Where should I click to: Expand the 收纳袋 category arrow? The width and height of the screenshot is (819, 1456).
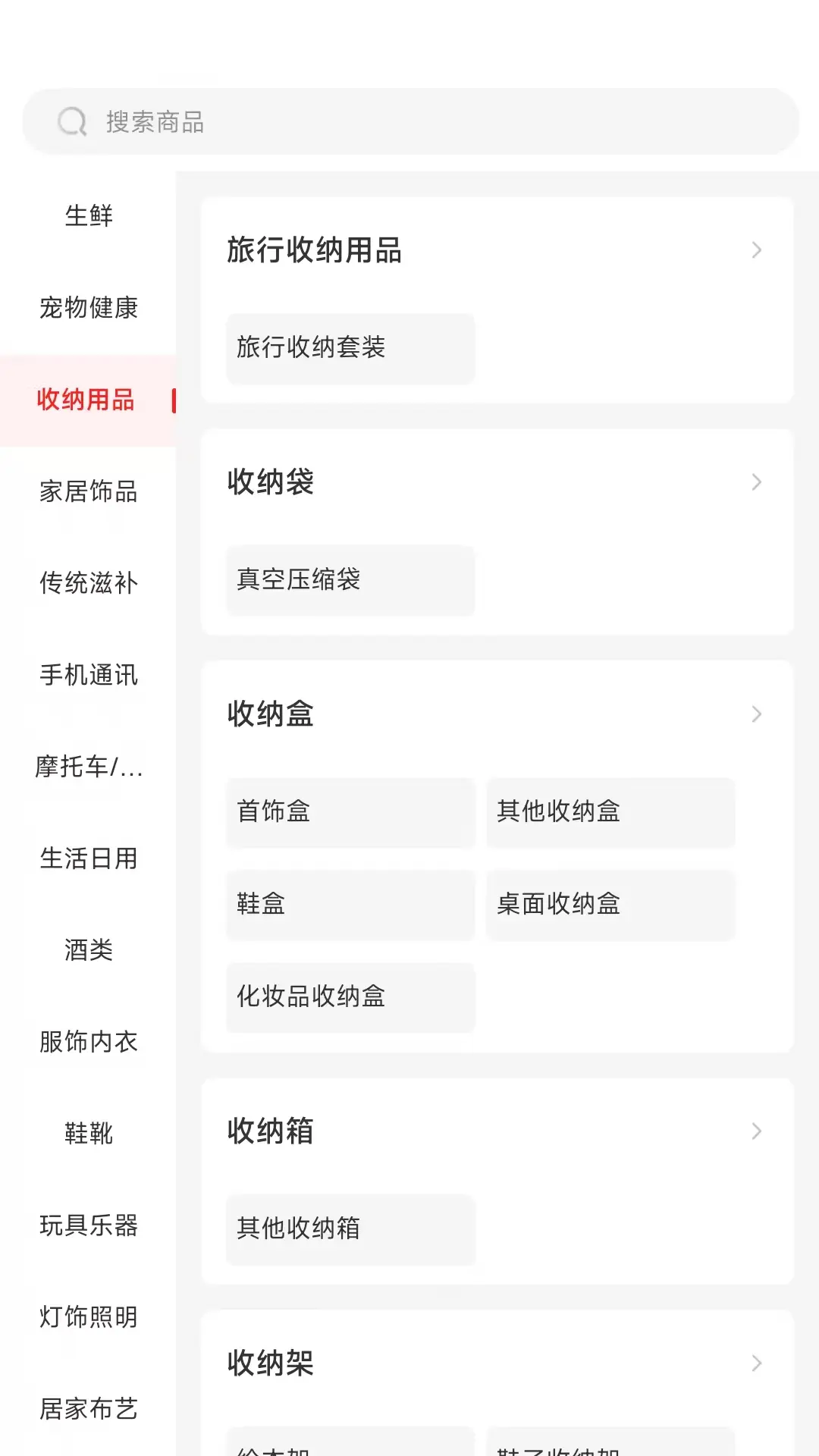pyautogui.click(x=756, y=482)
